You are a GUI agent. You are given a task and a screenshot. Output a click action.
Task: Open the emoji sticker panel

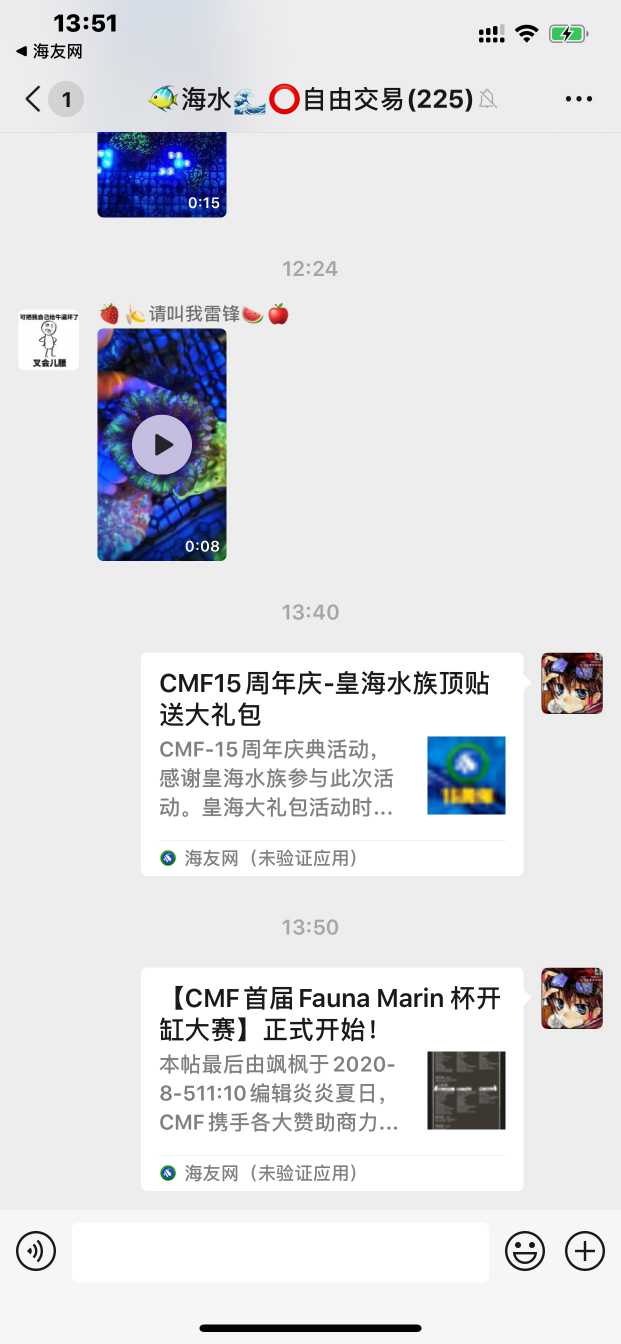pos(525,1250)
